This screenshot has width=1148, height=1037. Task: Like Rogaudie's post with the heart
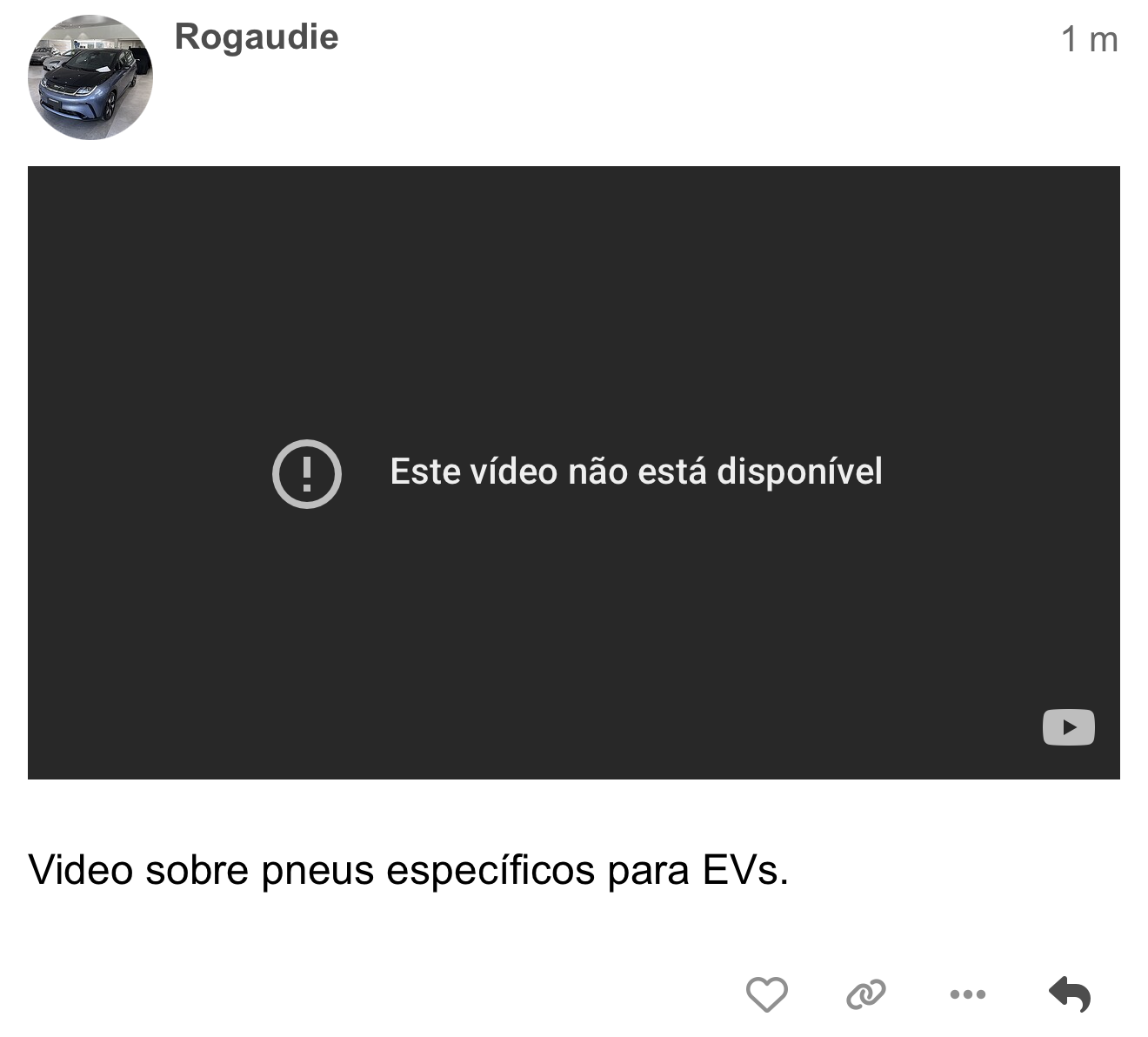click(766, 994)
